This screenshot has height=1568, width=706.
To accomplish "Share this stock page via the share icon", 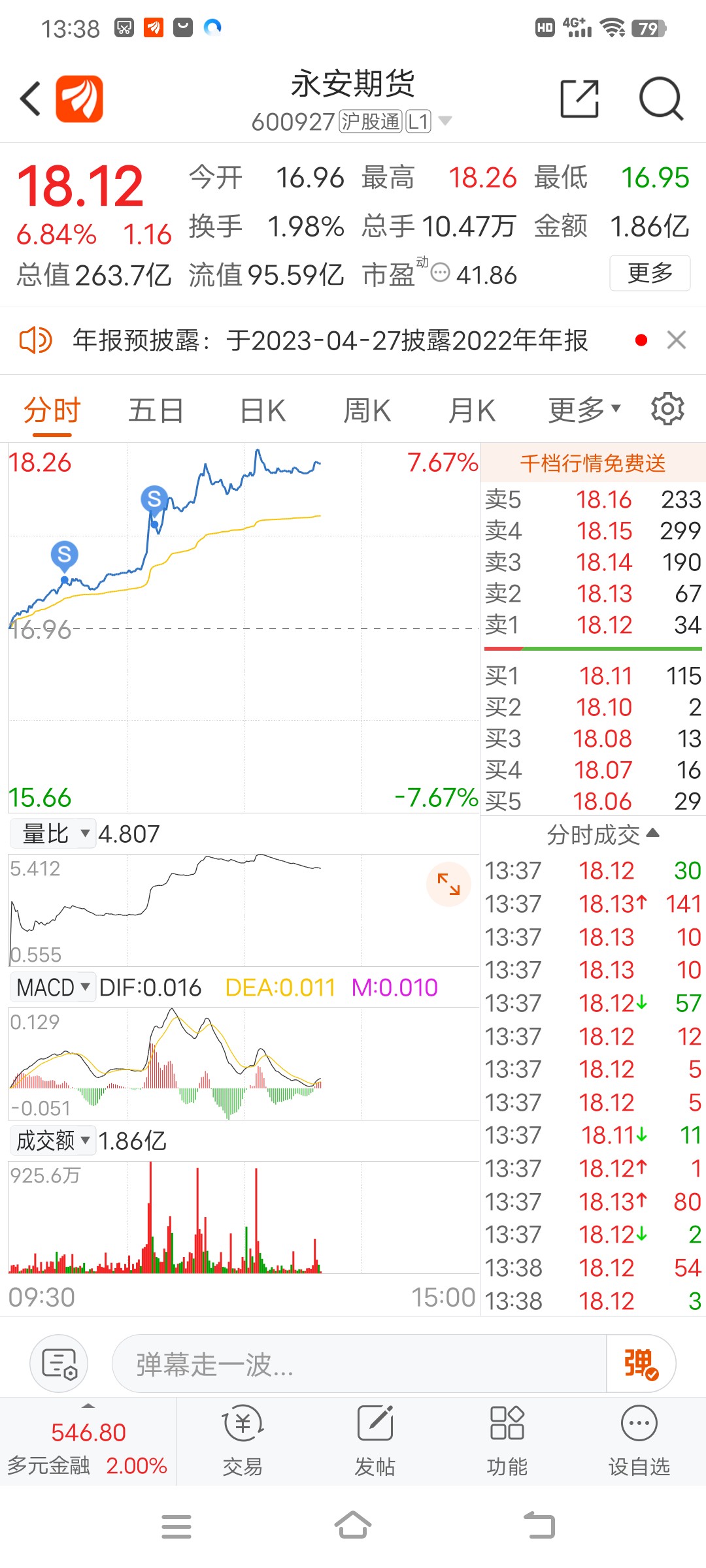I will (580, 99).
